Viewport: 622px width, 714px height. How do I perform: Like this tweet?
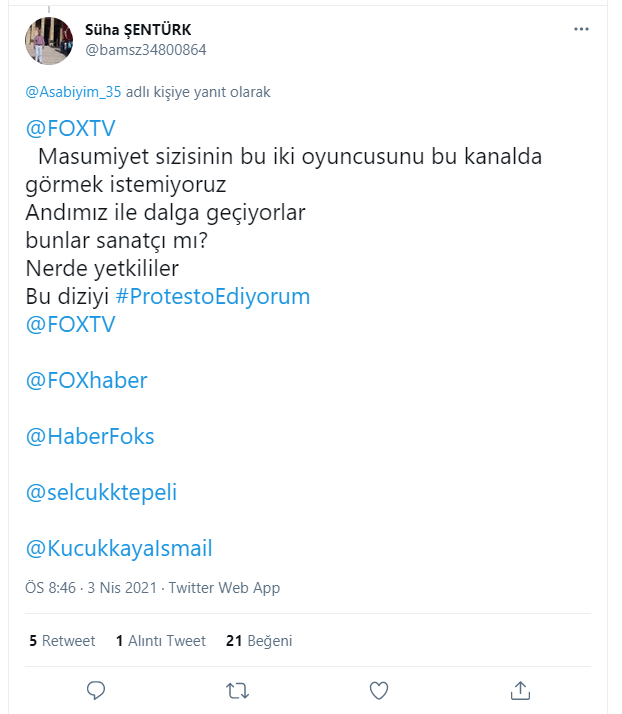tap(379, 690)
